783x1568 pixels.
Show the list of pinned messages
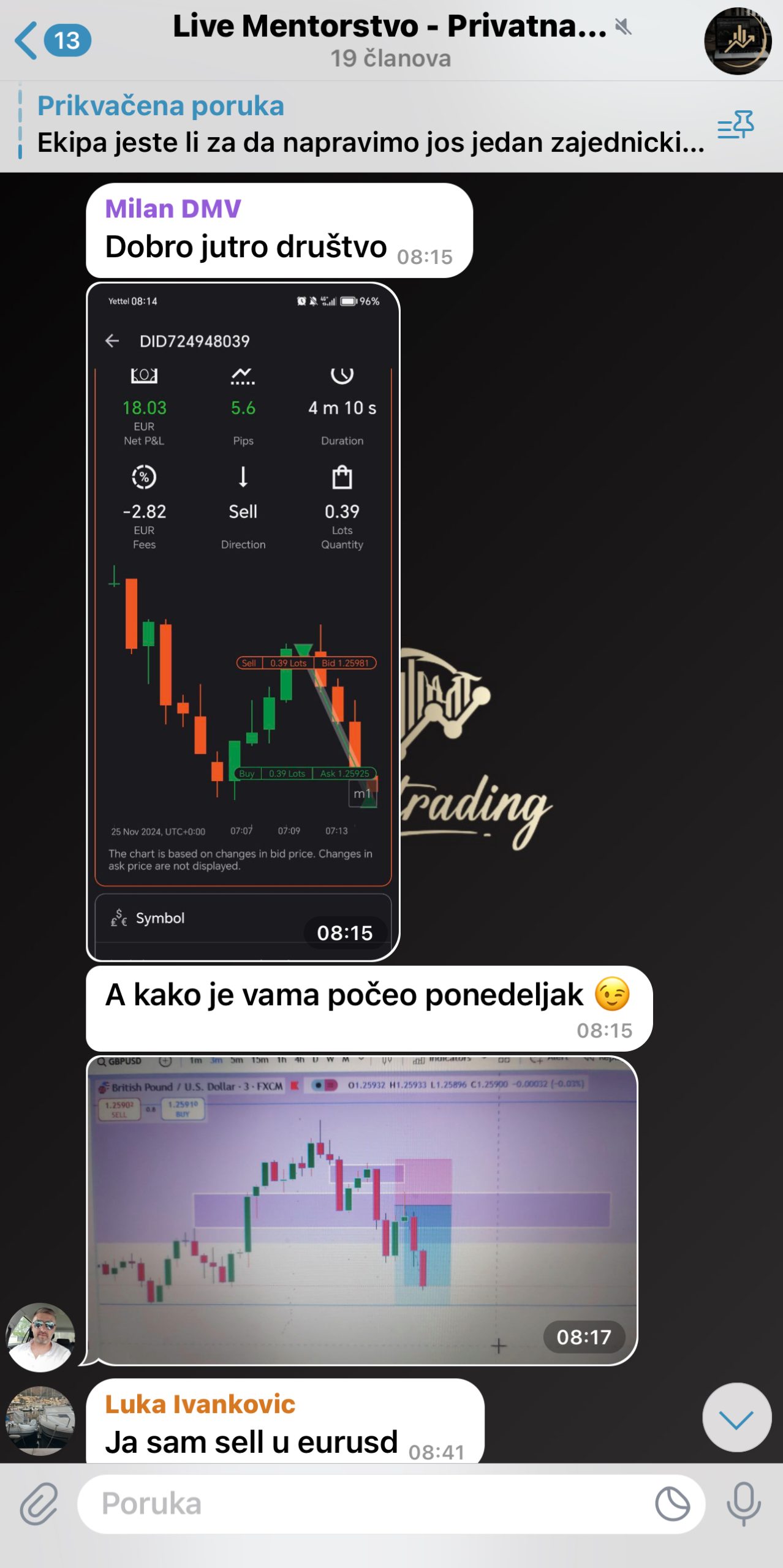coord(735,126)
